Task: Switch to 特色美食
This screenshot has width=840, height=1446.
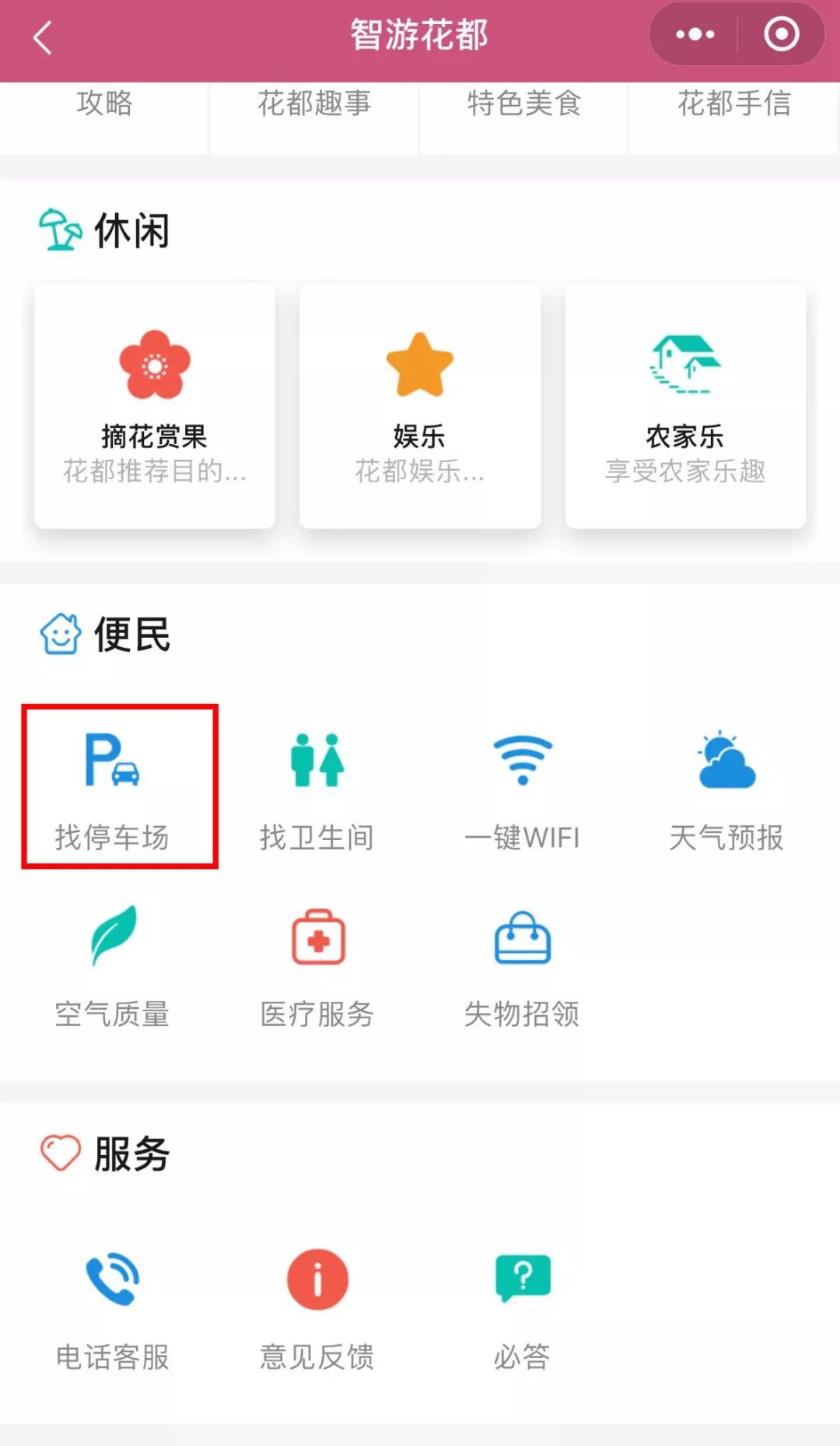Action: pos(524,104)
